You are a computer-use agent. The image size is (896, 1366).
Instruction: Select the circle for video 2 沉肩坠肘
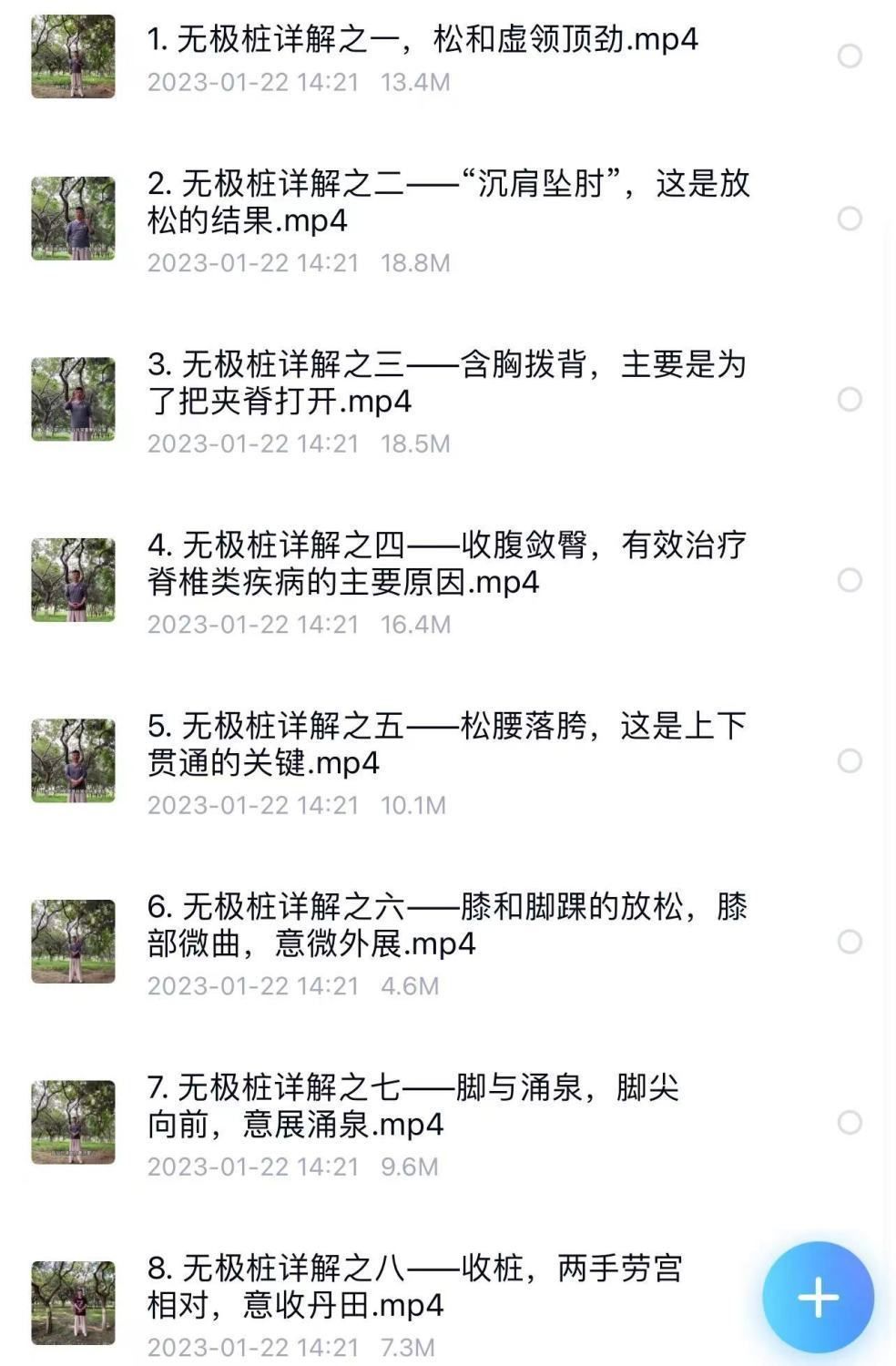[x=850, y=219]
